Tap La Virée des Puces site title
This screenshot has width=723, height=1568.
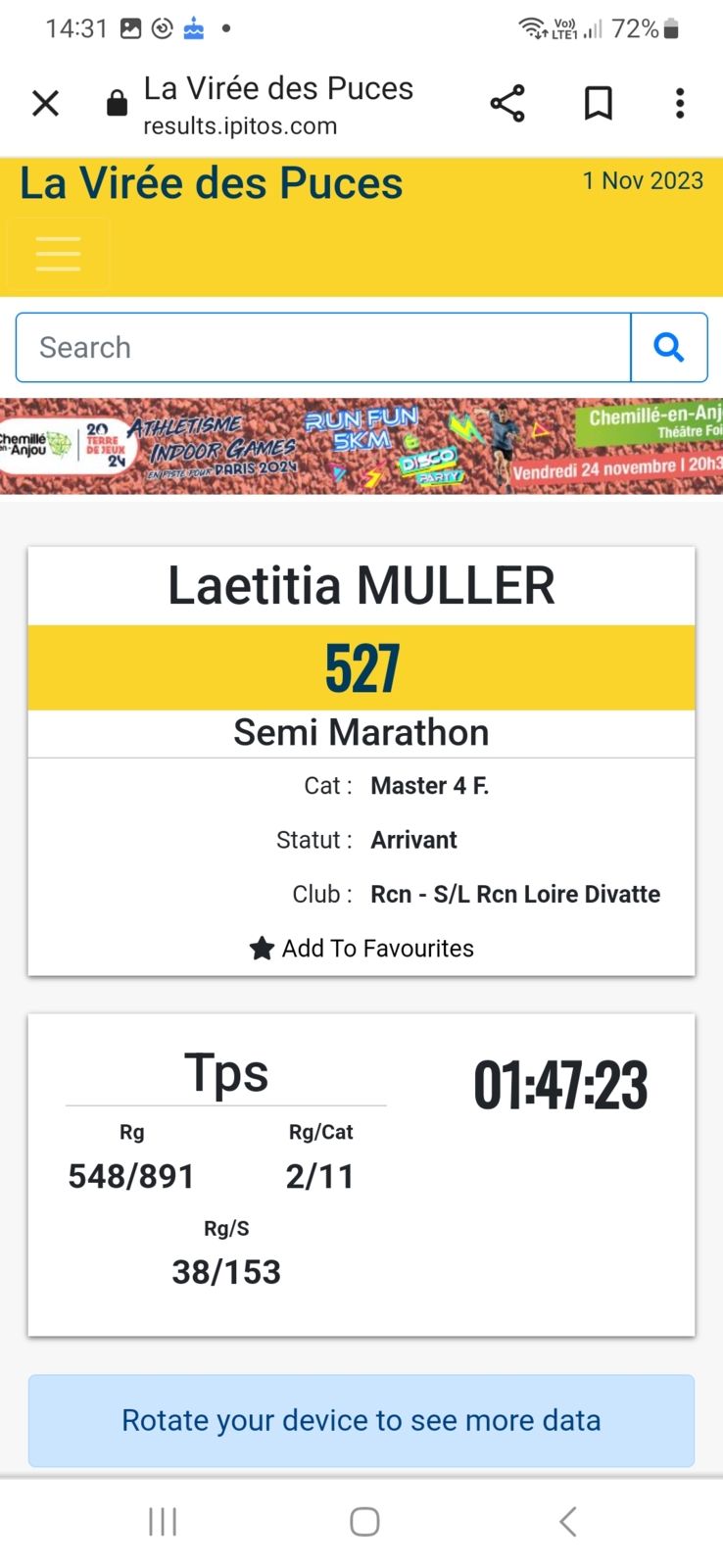tap(211, 183)
